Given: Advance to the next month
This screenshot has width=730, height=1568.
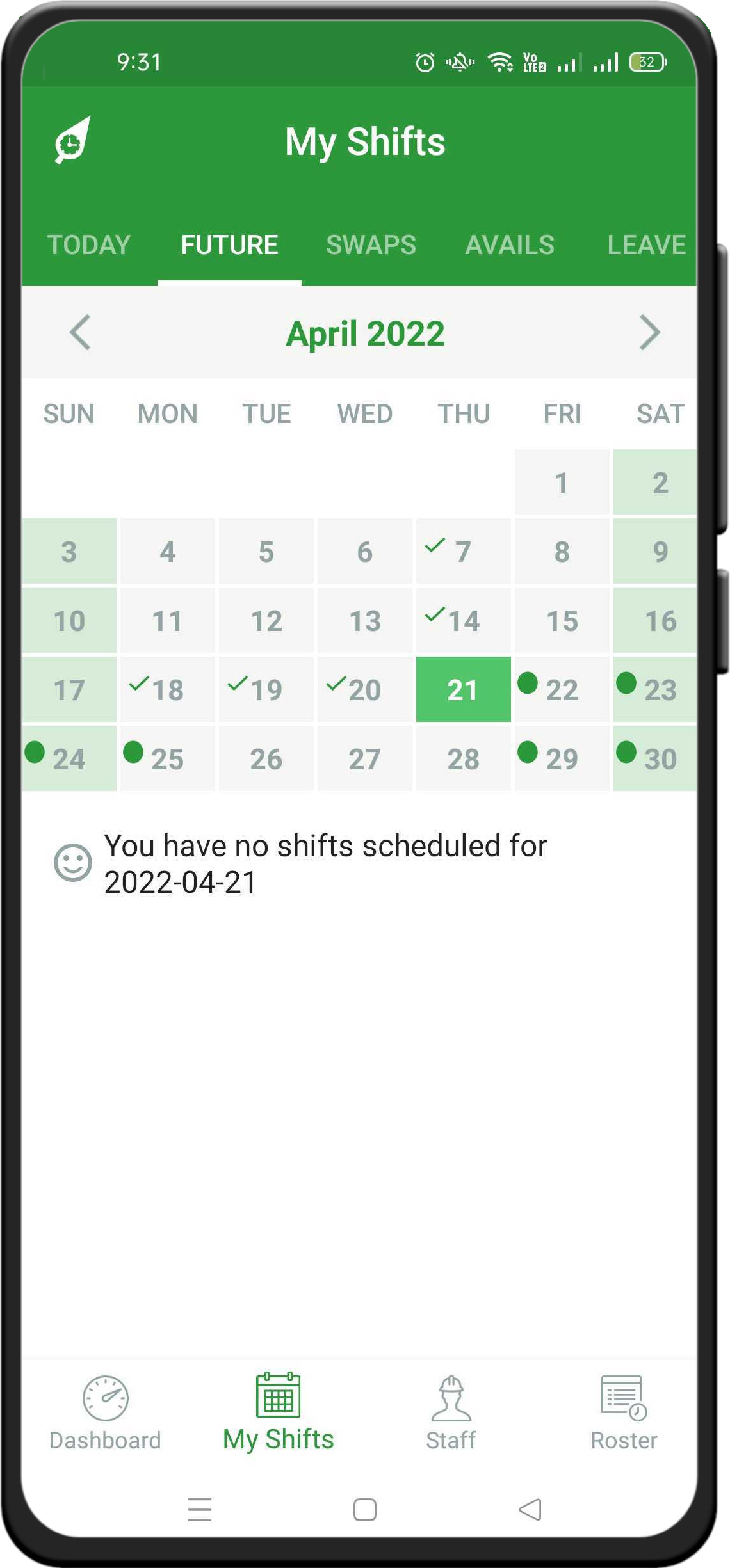Looking at the screenshot, I should (x=649, y=332).
